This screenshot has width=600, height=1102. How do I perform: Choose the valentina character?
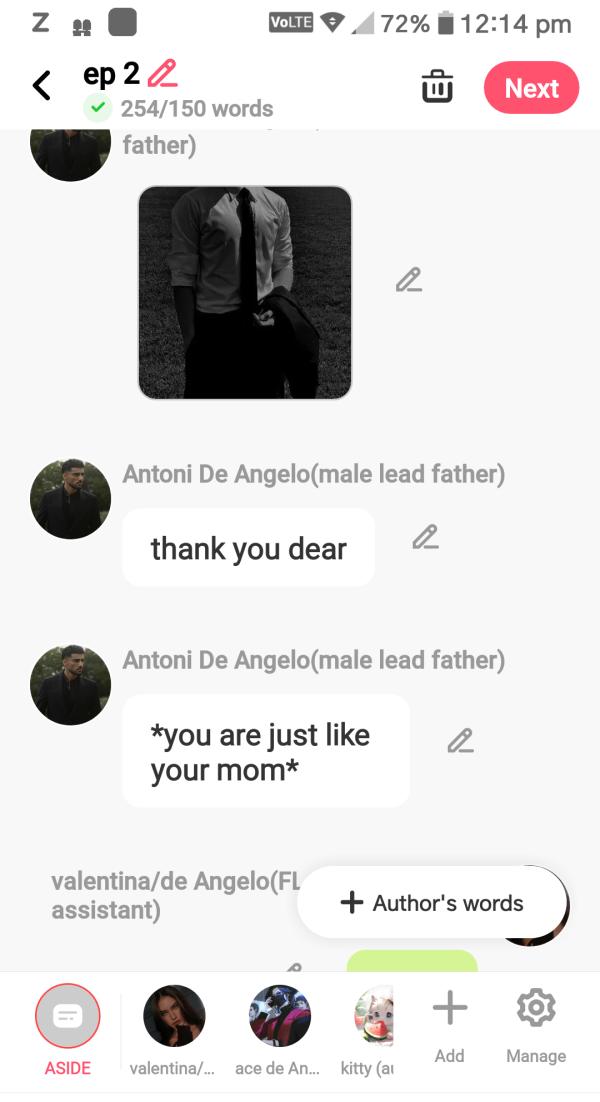coord(174,1018)
